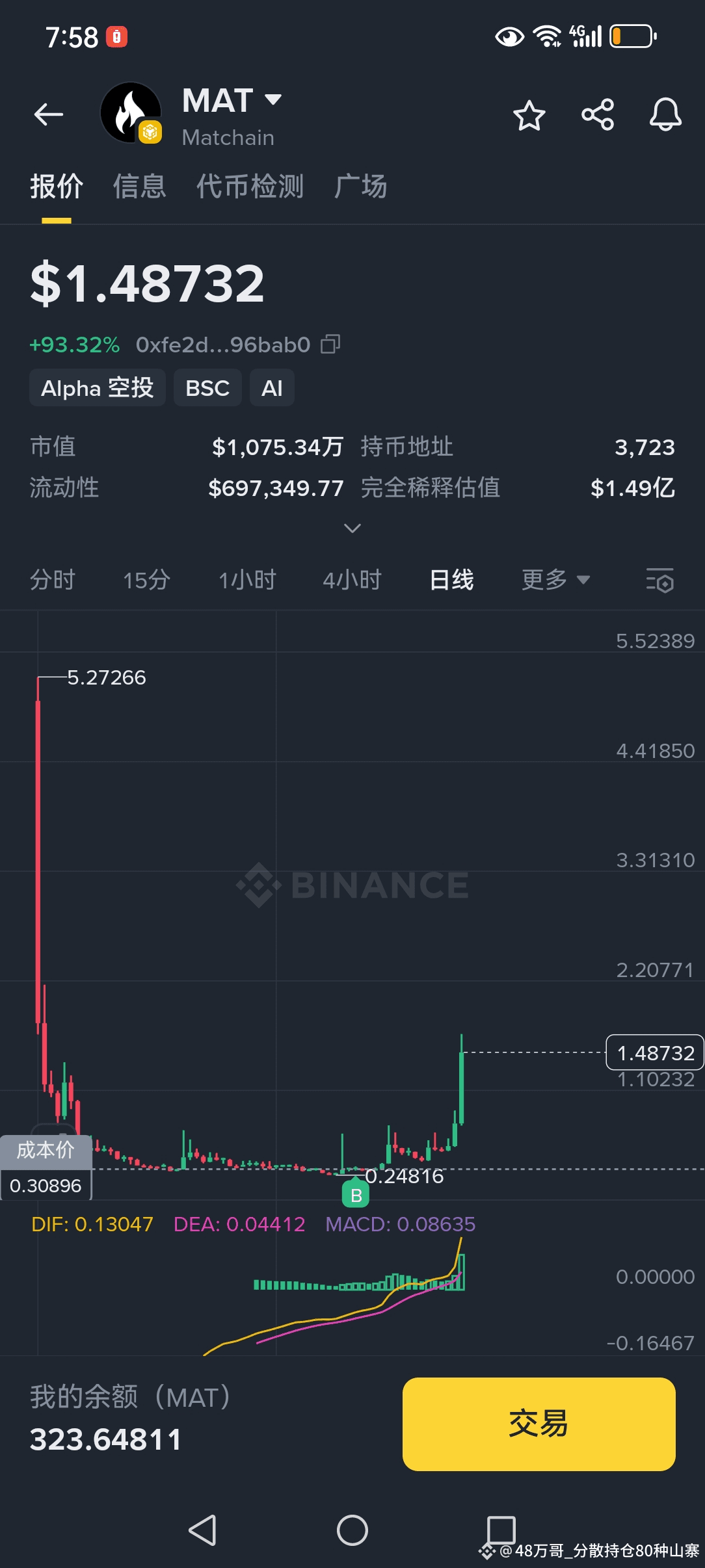Switch chart to 4小时 interval
This screenshot has height=1568, width=705.
pyautogui.click(x=352, y=579)
